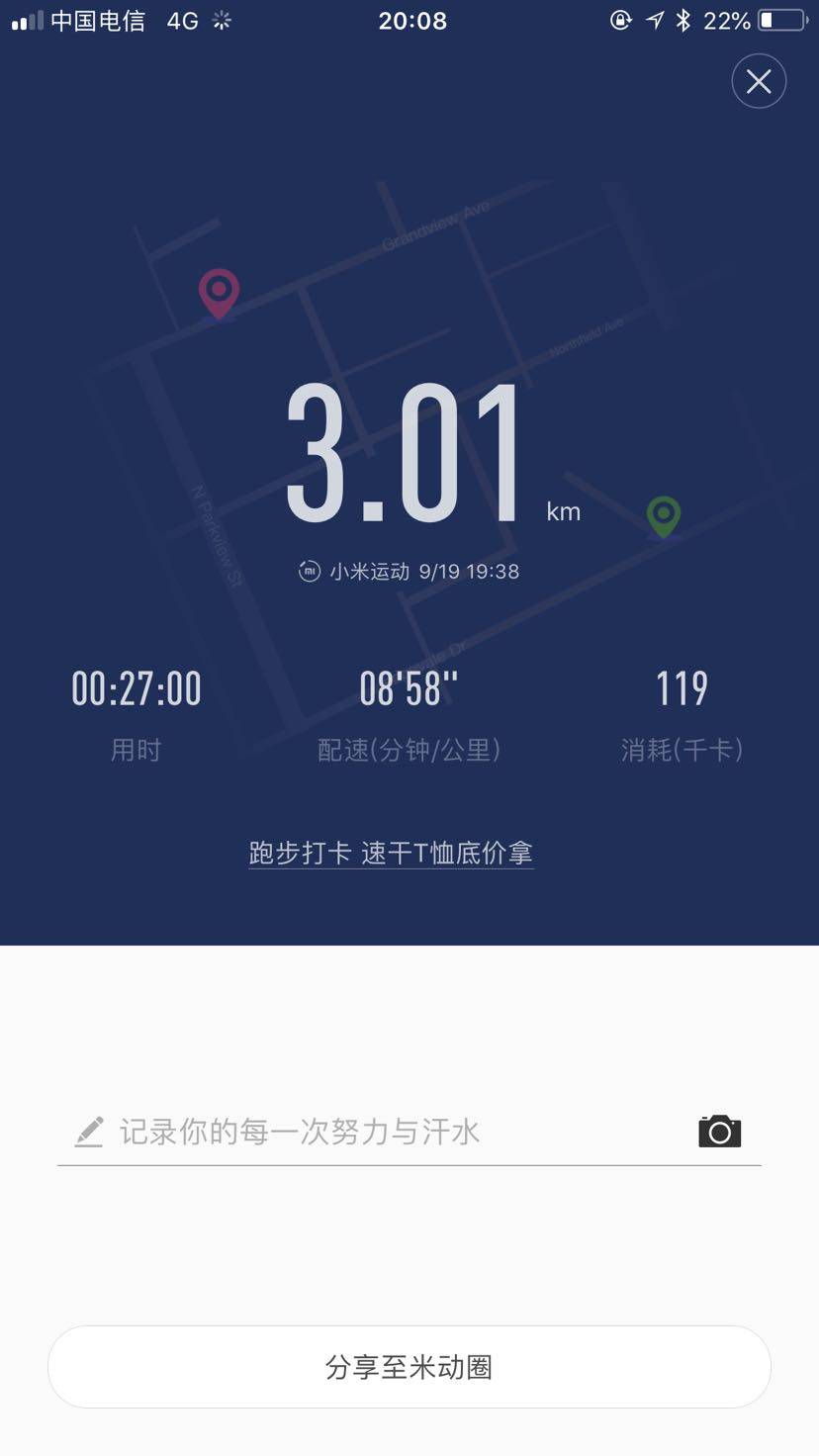Close the run summary screen
819x1456 pixels.
tap(759, 81)
